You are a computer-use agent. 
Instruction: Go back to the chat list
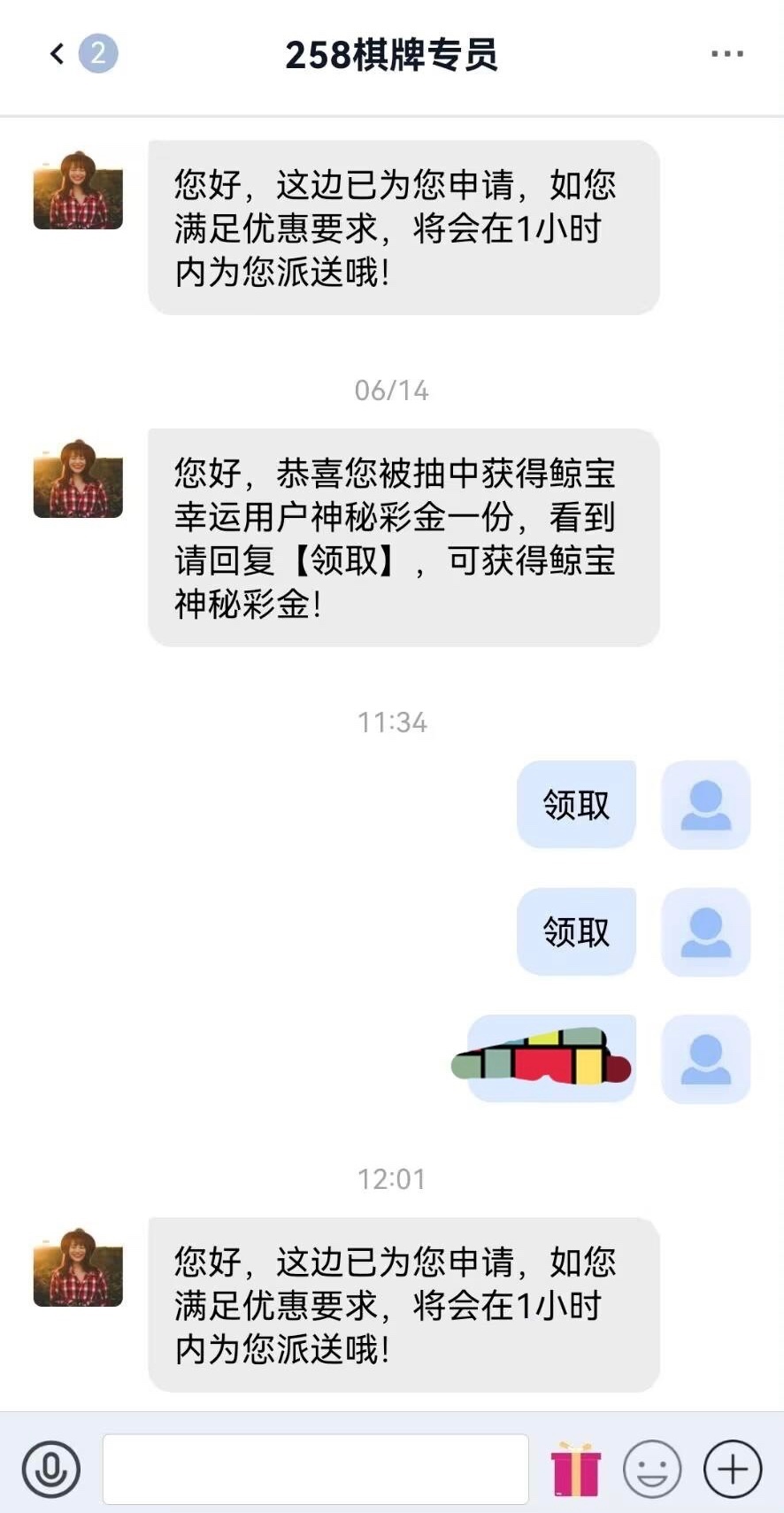click(x=58, y=54)
